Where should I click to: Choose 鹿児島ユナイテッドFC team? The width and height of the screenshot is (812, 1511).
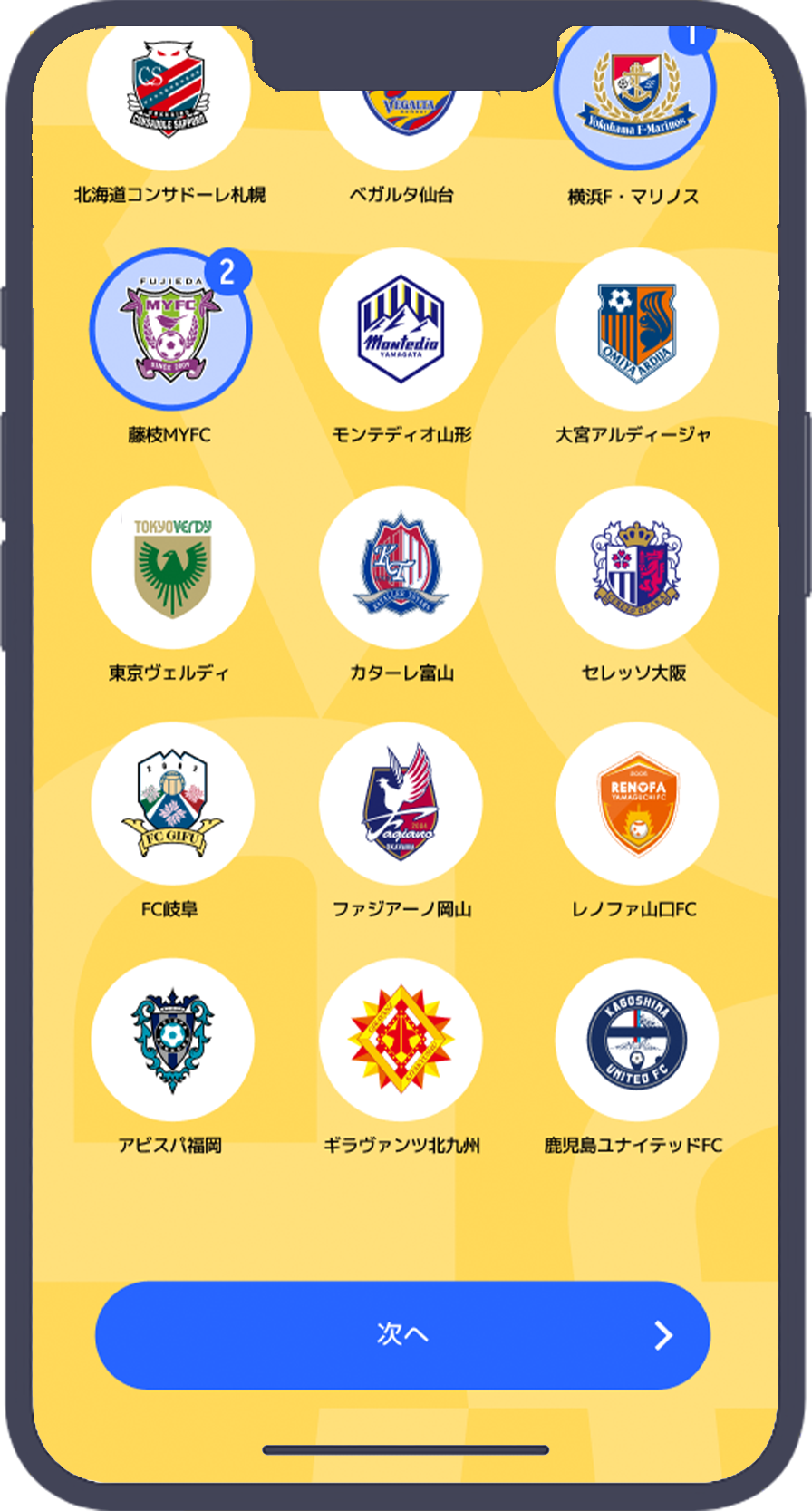pyautogui.click(x=635, y=1041)
